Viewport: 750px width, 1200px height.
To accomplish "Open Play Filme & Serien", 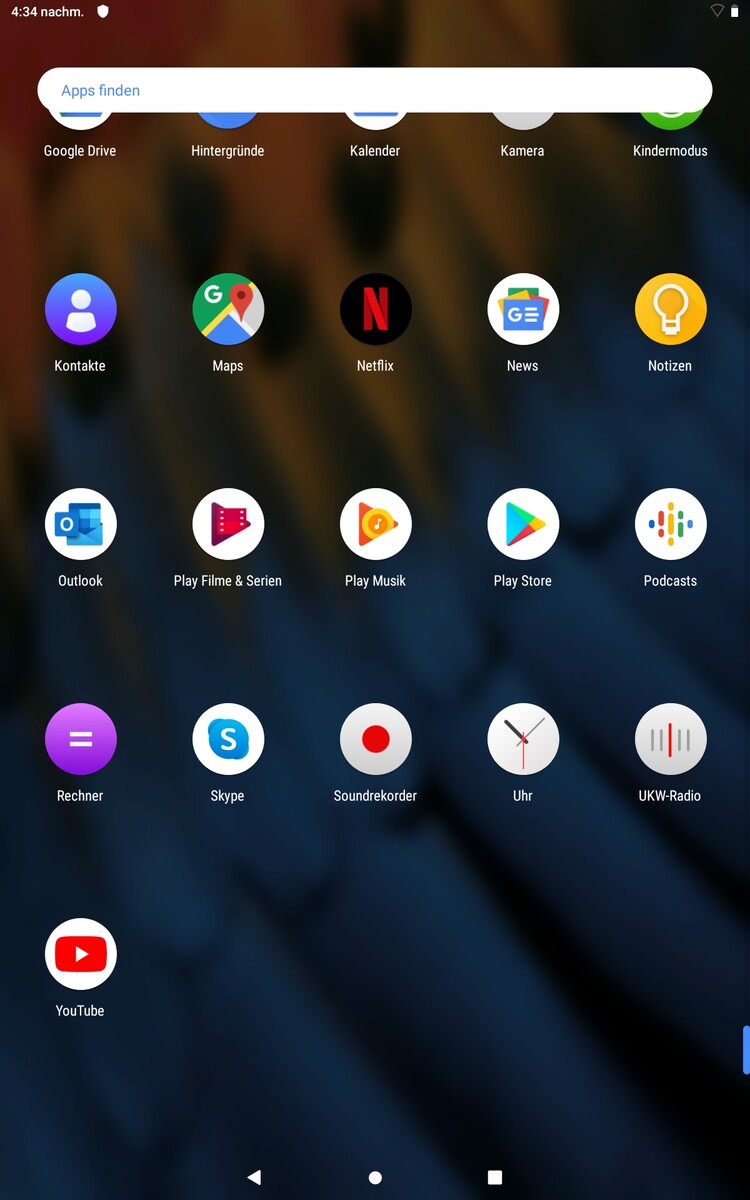I will coord(228,525).
